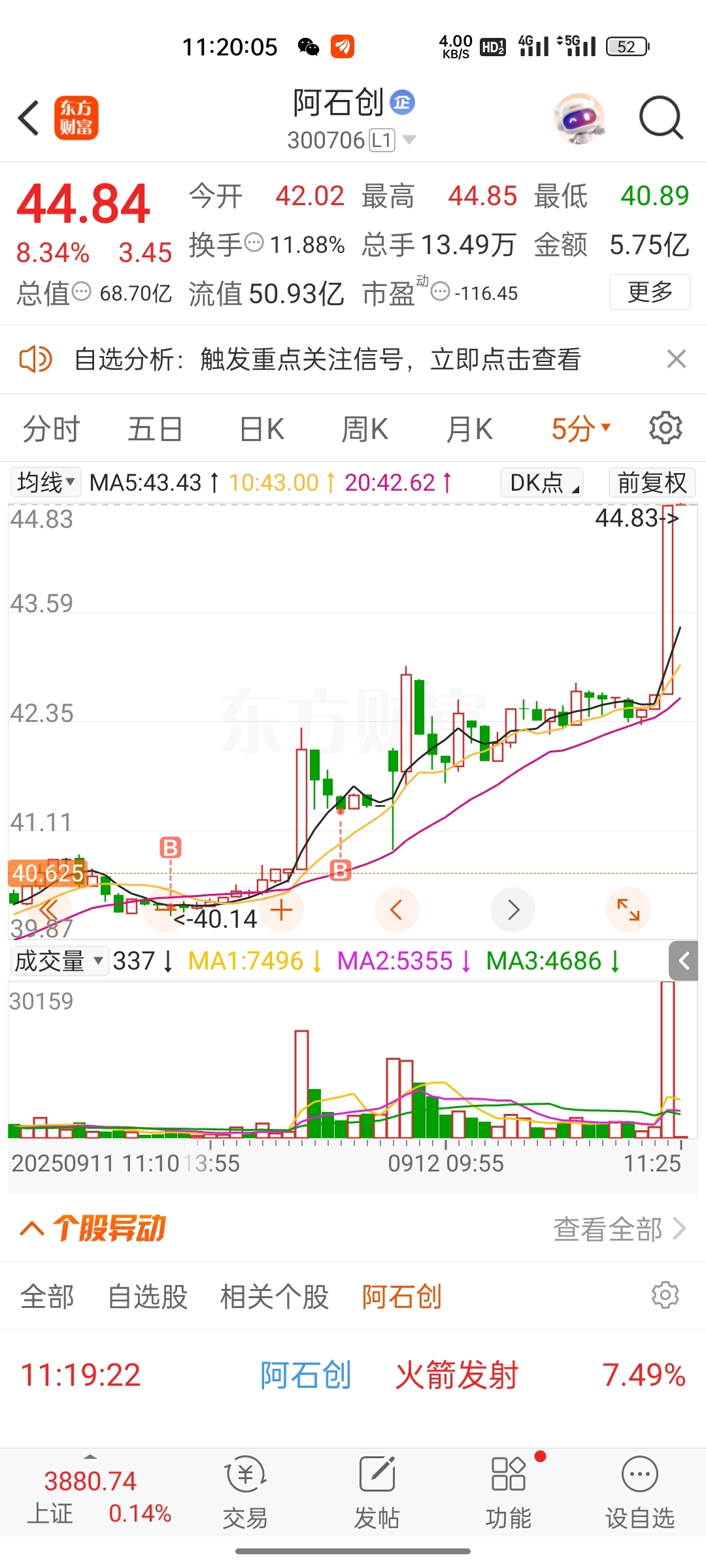Open the 交易 trading tab

pos(245,1494)
